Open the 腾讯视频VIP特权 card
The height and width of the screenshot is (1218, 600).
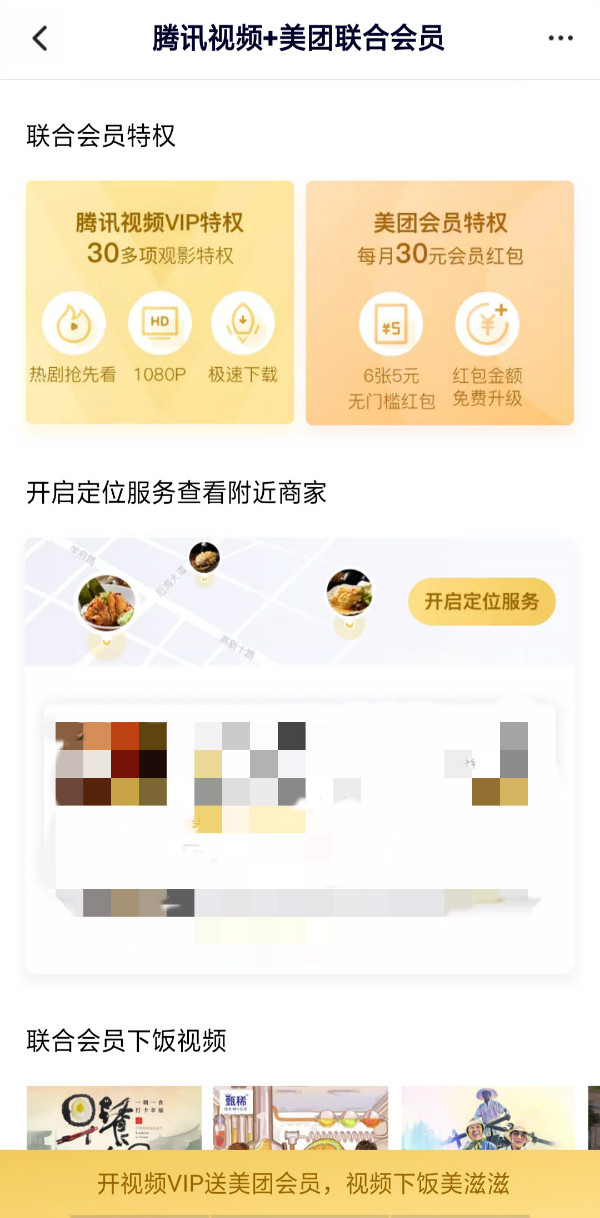click(x=160, y=302)
